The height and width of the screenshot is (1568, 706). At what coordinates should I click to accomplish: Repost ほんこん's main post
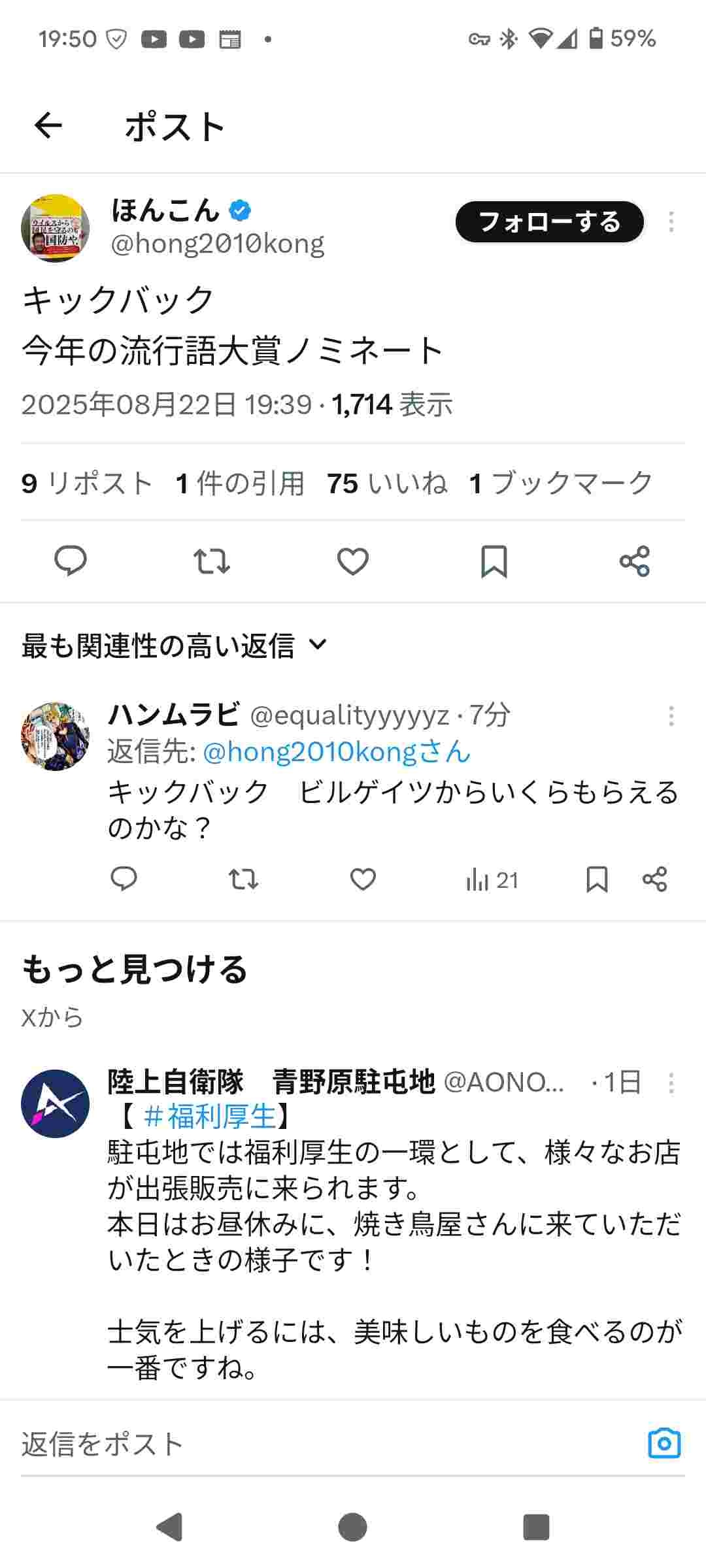[x=212, y=561]
